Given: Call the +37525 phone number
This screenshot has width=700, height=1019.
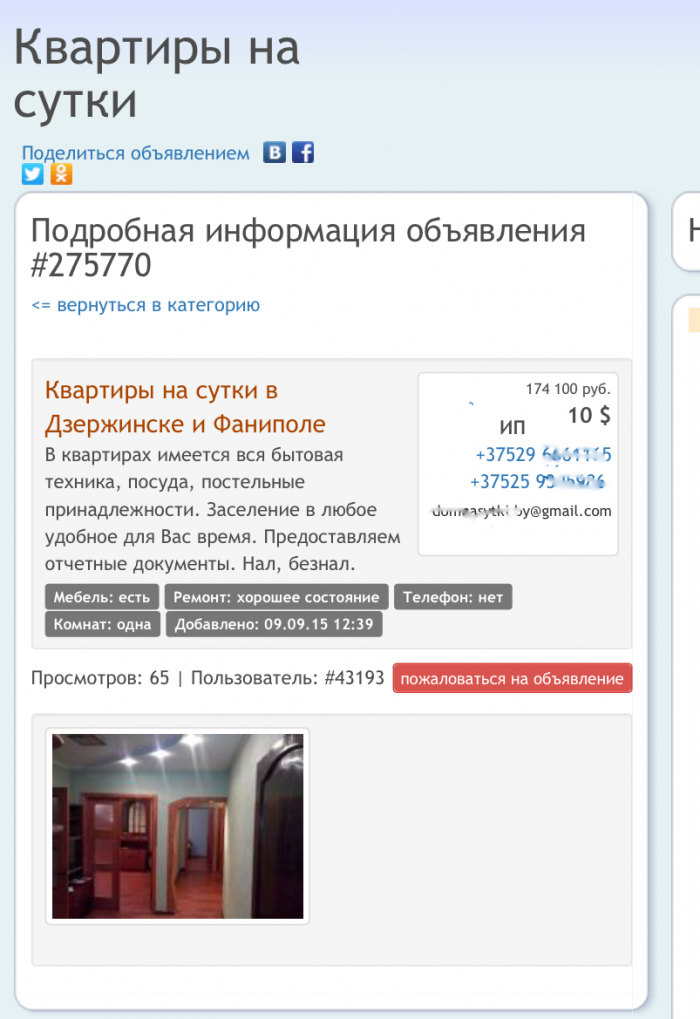Looking at the screenshot, I should (538, 481).
